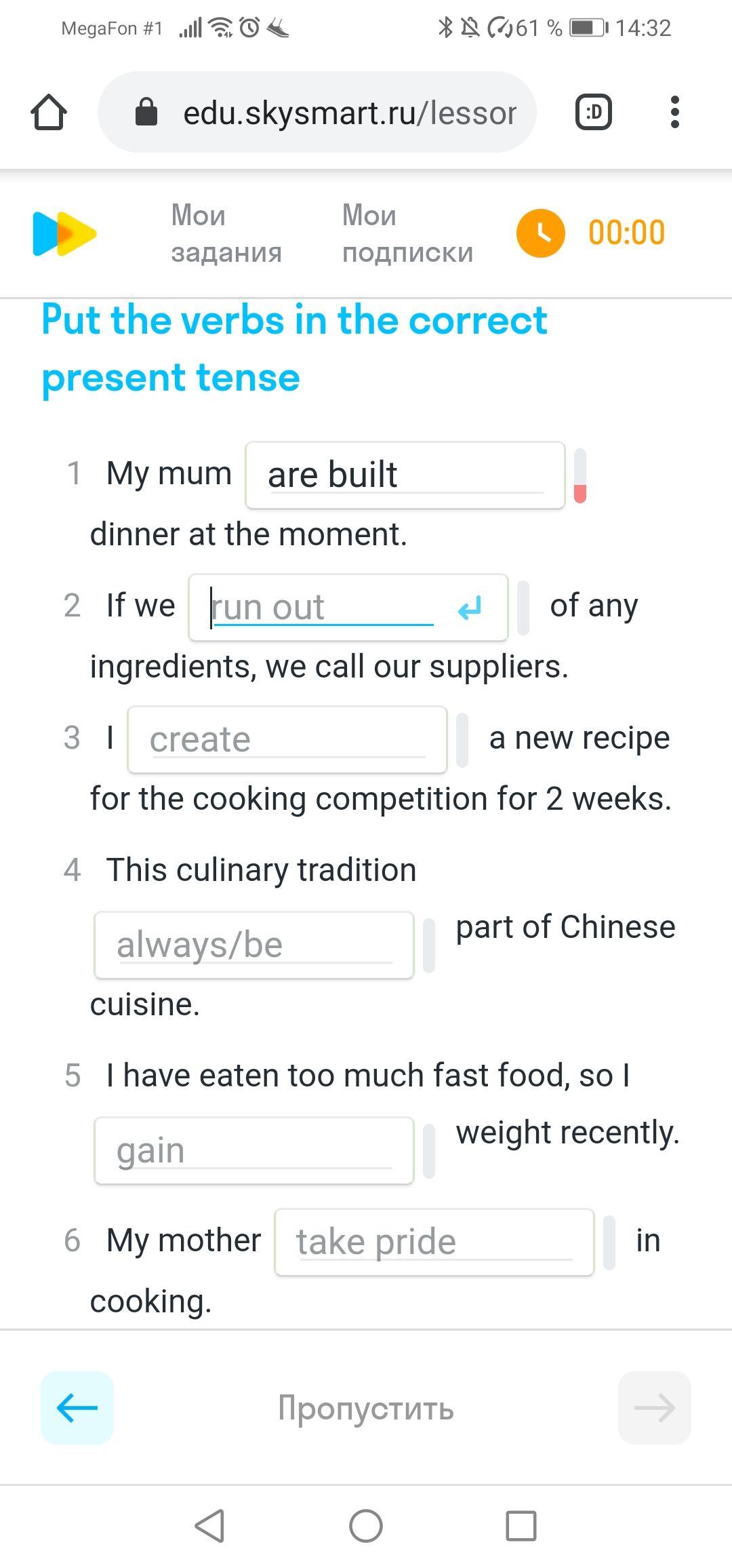Select the "take pride" answer field

click(434, 1242)
